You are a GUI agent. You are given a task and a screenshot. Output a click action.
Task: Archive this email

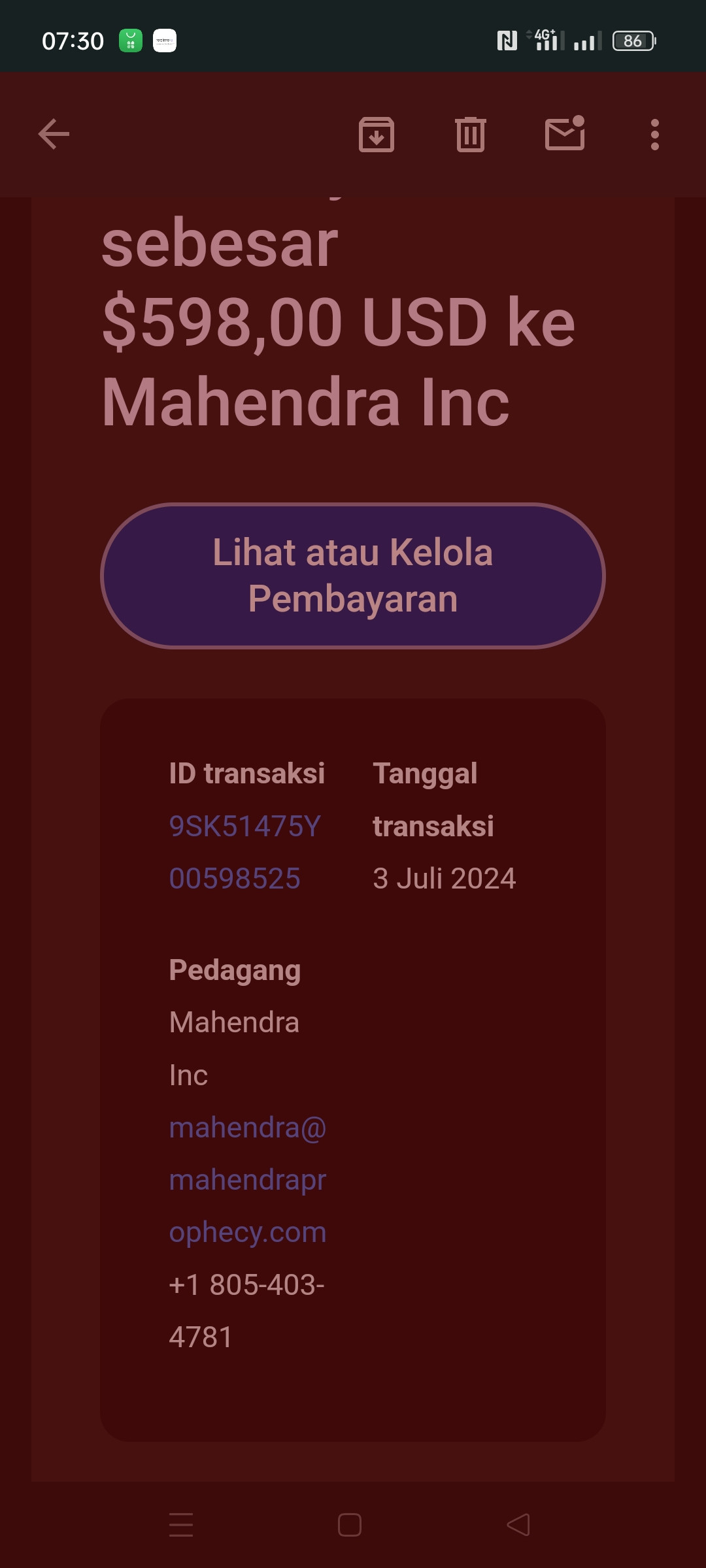(377, 135)
